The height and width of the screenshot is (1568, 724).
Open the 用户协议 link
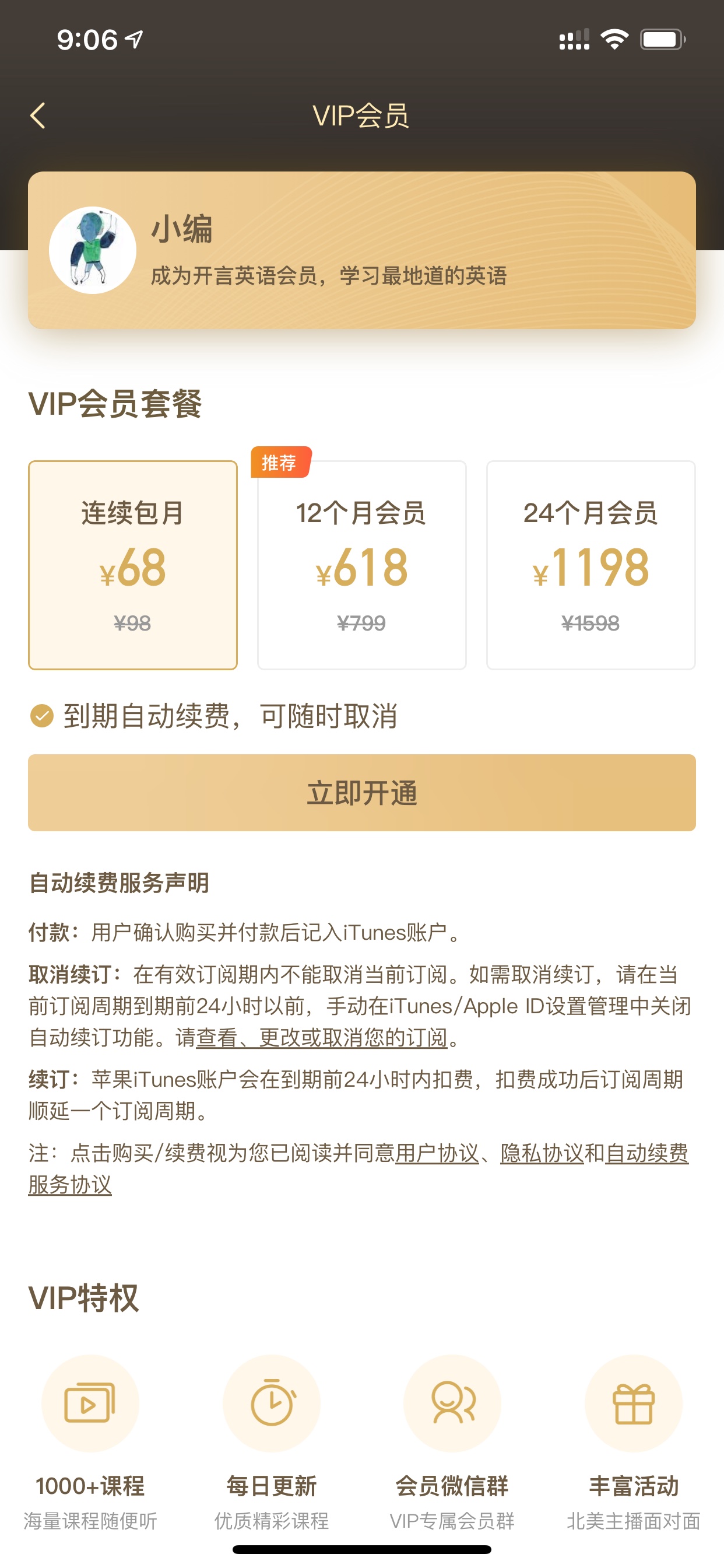[437, 1153]
